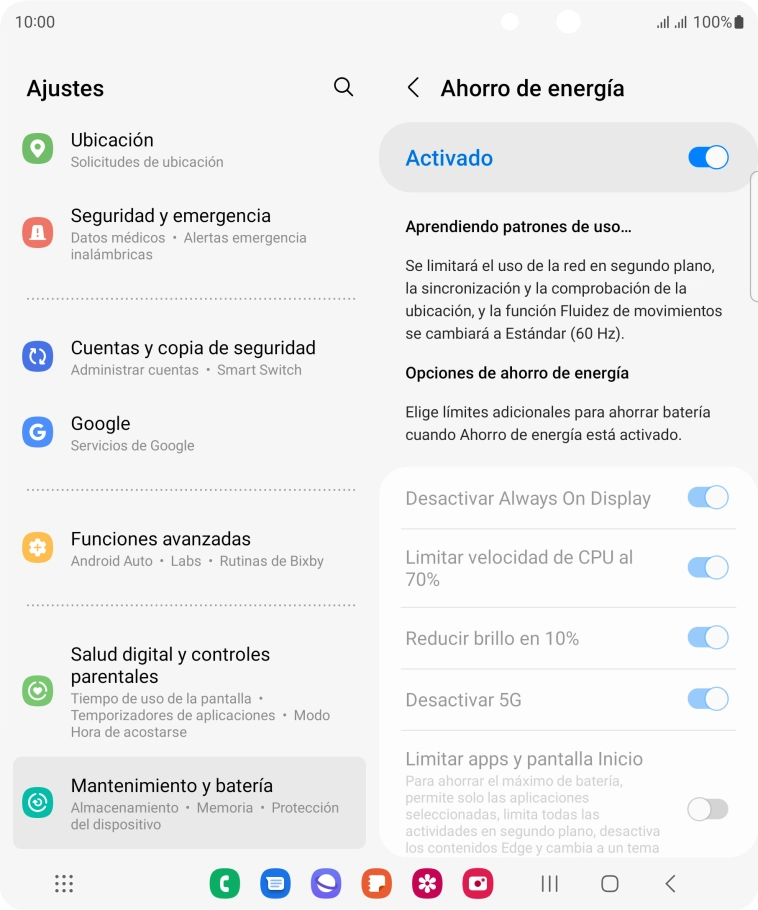Screen dimensions: 758x910
Task: Turn off Desactivar Always On Display toggle
Action: [708, 497]
